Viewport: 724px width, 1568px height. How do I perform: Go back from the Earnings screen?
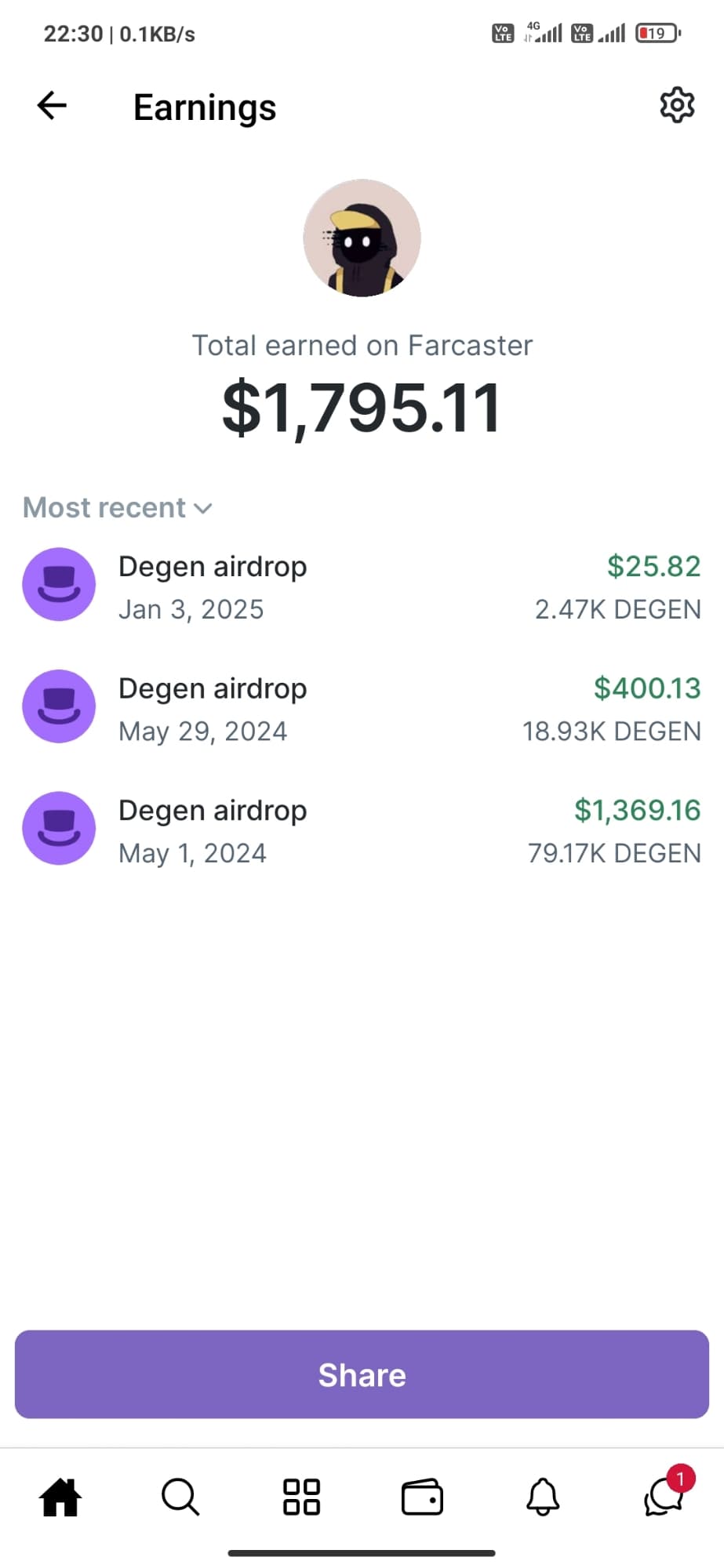[52, 106]
